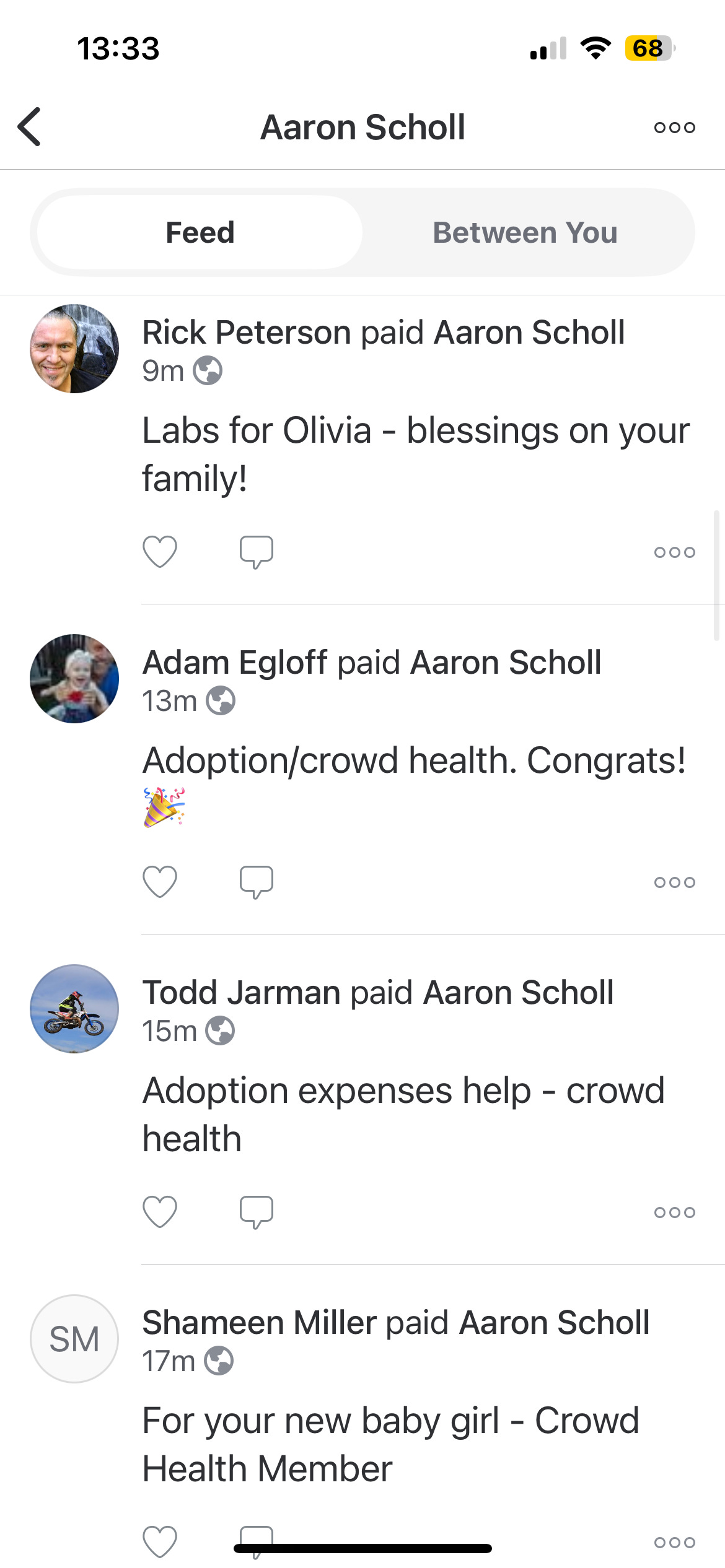725x1568 pixels.
Task: View Adam Egloff's profile picture
Action: pos(74,679)
